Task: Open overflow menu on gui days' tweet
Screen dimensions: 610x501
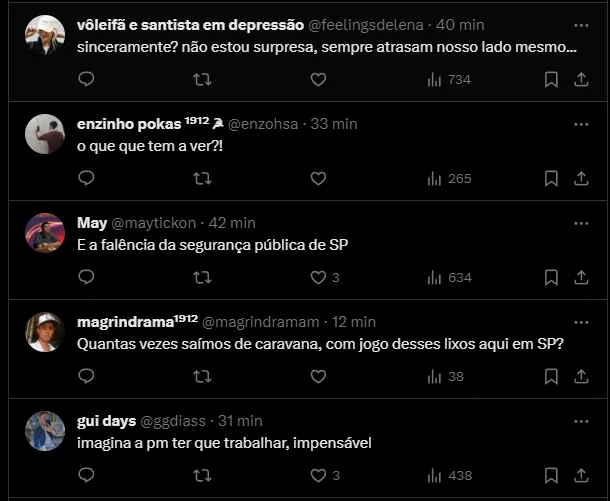Action: click(x=581, y=420)
